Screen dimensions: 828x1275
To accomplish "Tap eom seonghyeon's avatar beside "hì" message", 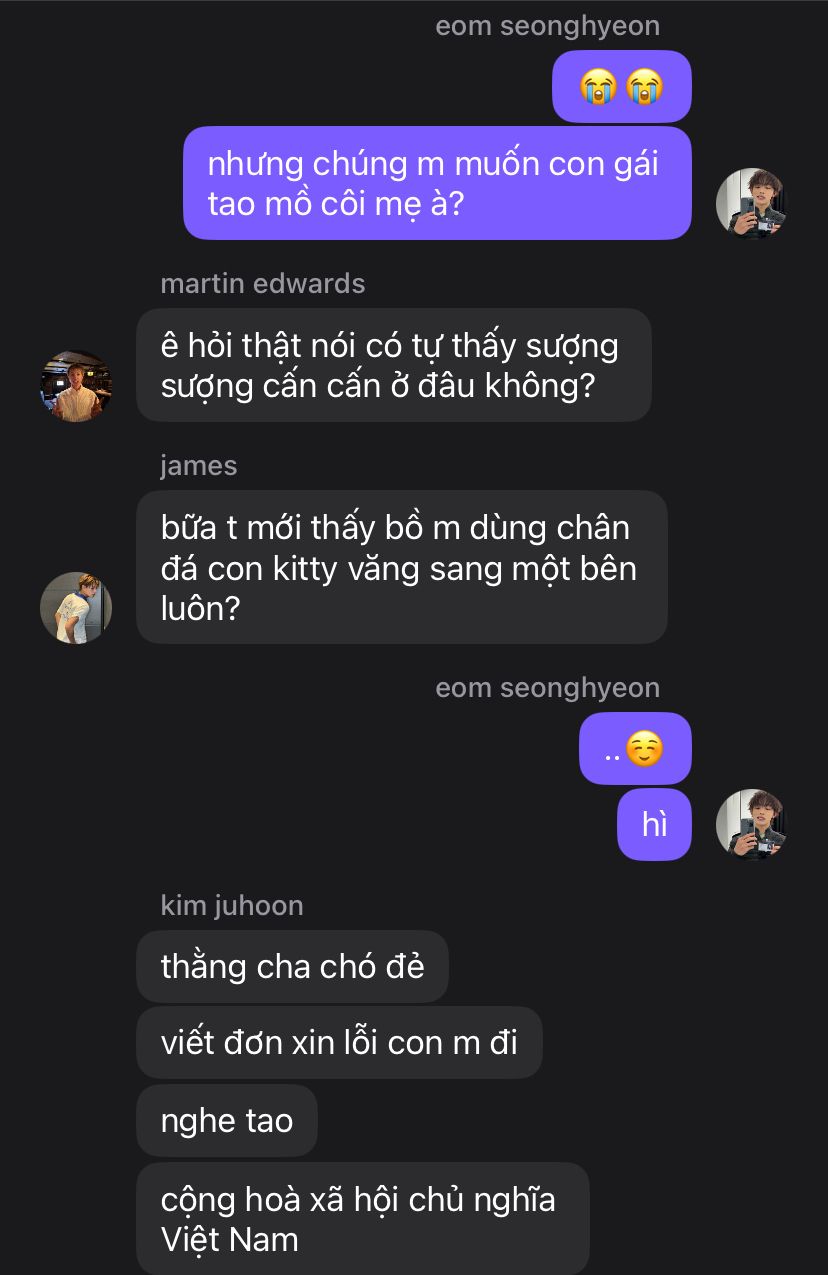I will (x=751, y=824).
